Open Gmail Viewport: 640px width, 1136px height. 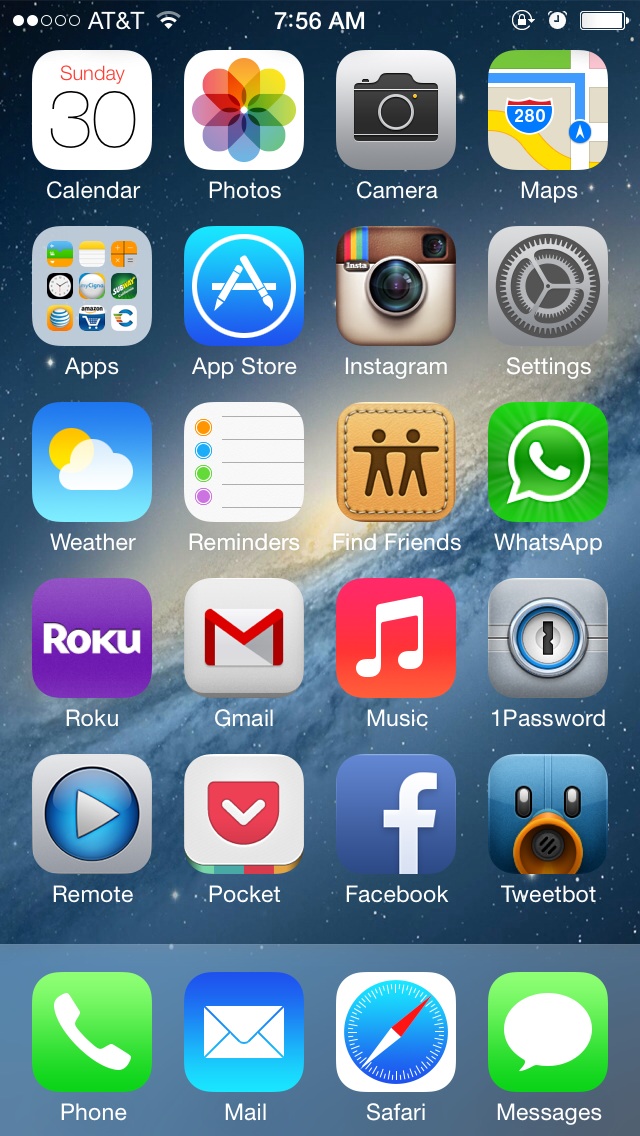[x=244, y=638]
